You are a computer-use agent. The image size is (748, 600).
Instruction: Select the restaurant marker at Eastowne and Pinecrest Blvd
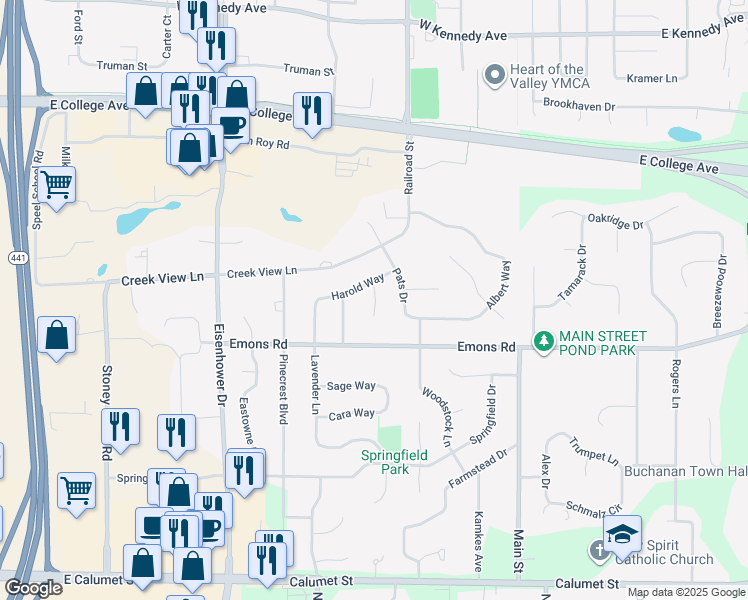click(x=244, y=474)
